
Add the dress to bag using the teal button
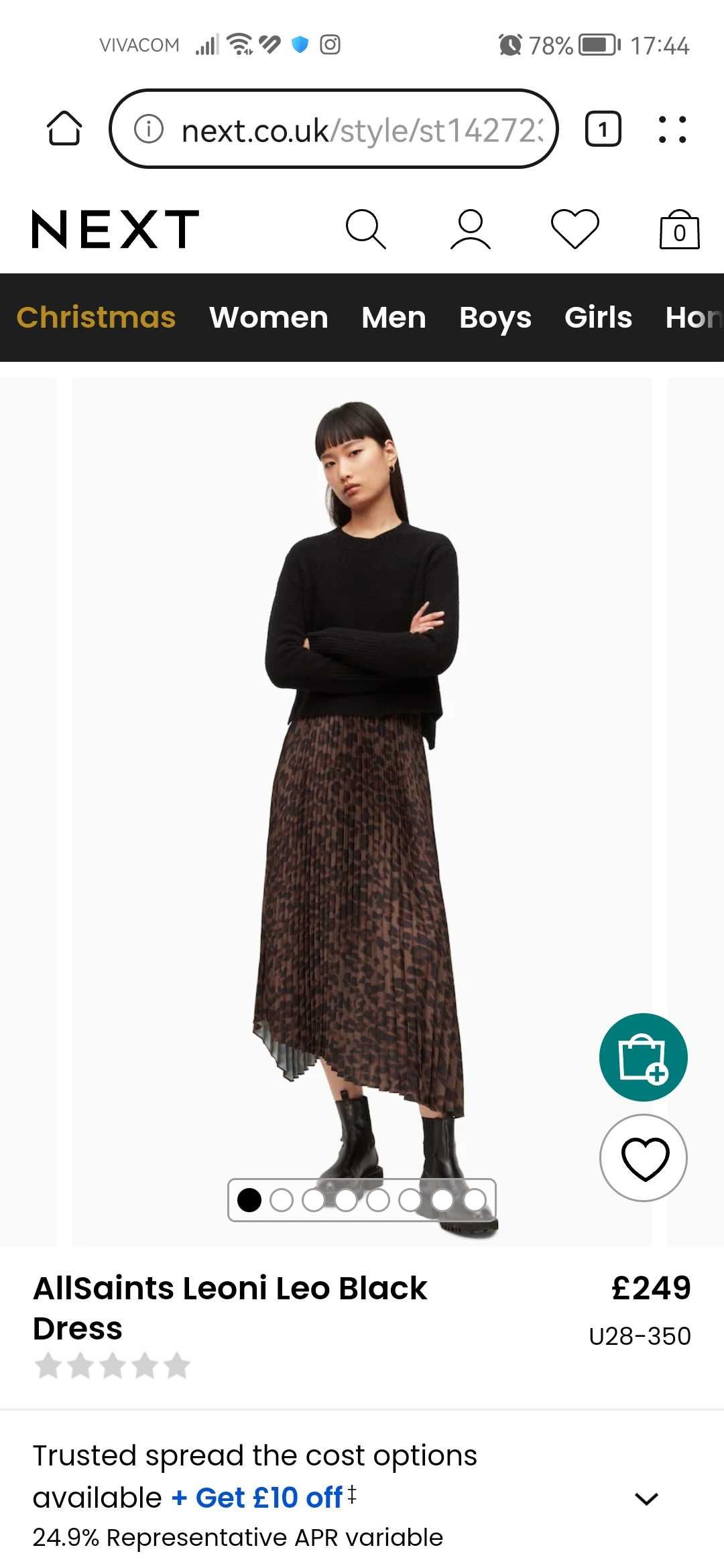(x=643, y=1057)
